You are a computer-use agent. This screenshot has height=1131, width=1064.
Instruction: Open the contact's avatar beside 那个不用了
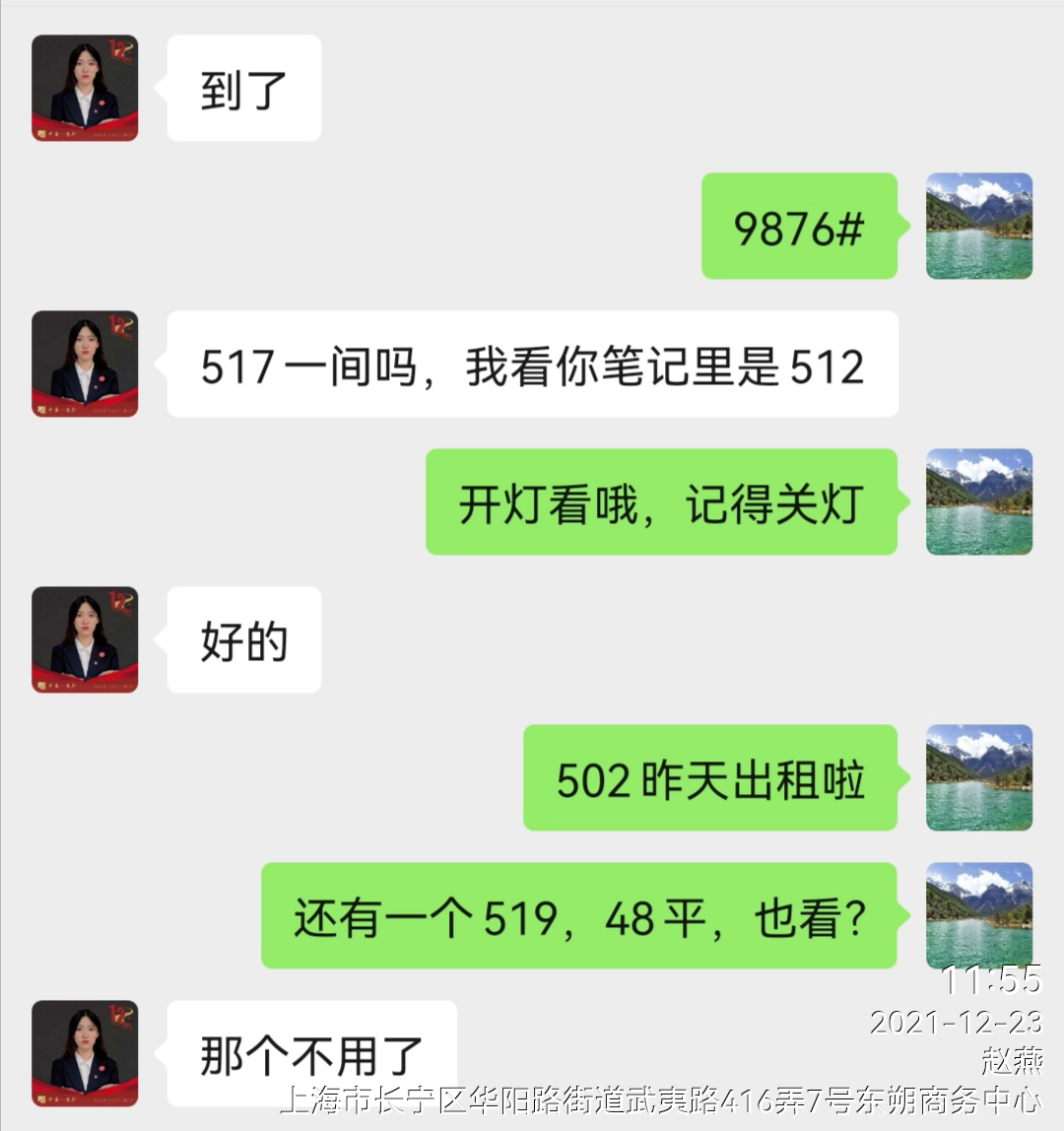[x=85, y=1053]
